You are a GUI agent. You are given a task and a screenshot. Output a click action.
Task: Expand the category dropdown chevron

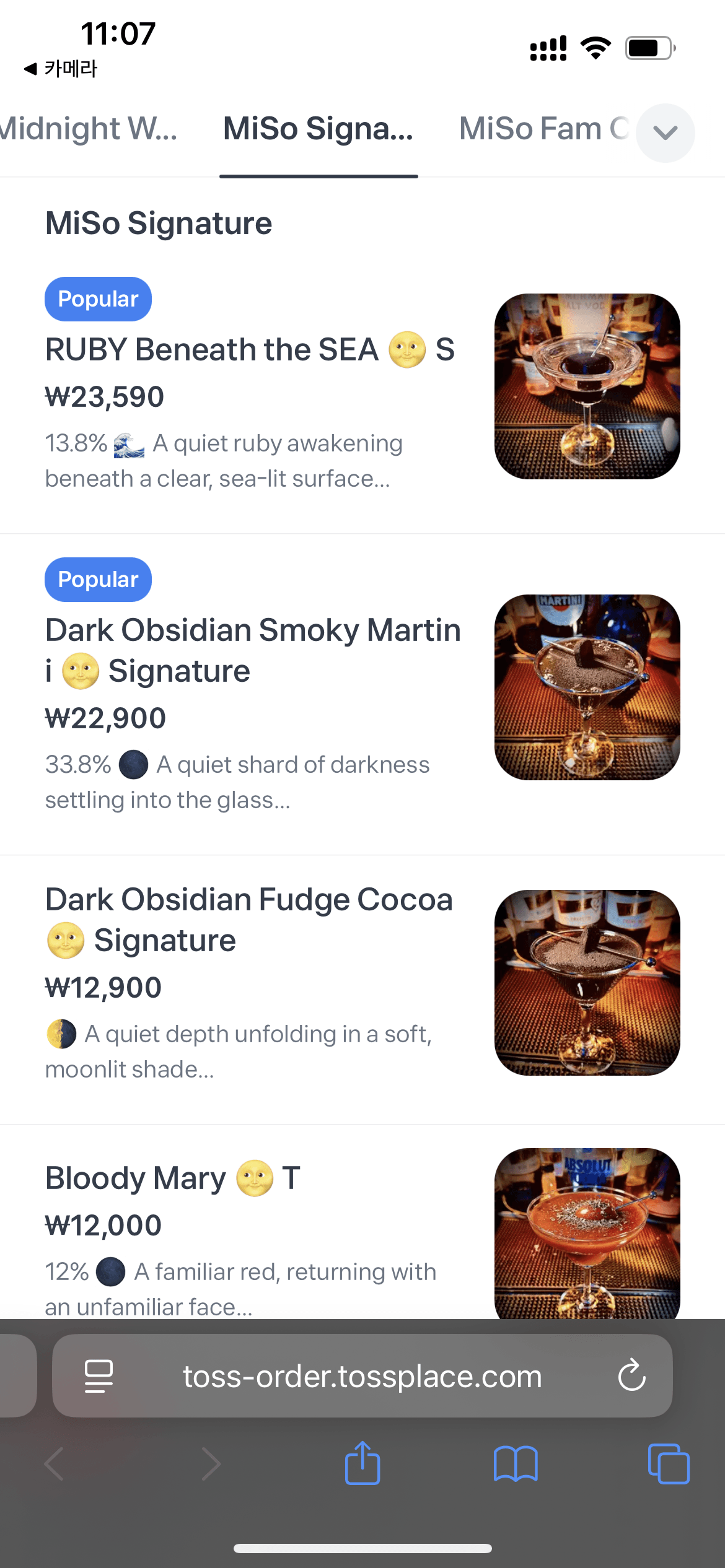[x=666, y=133]
